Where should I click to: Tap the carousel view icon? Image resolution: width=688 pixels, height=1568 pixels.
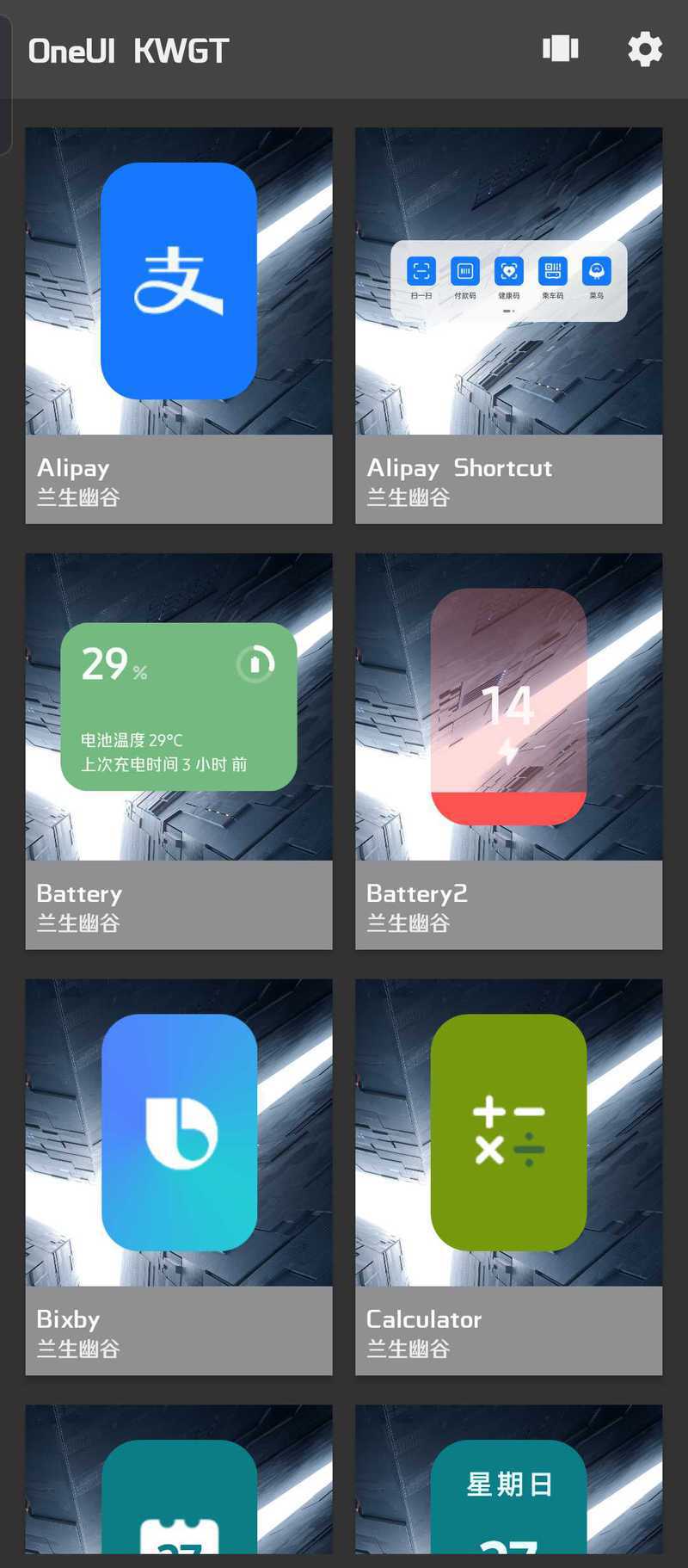tap(561, 48)
